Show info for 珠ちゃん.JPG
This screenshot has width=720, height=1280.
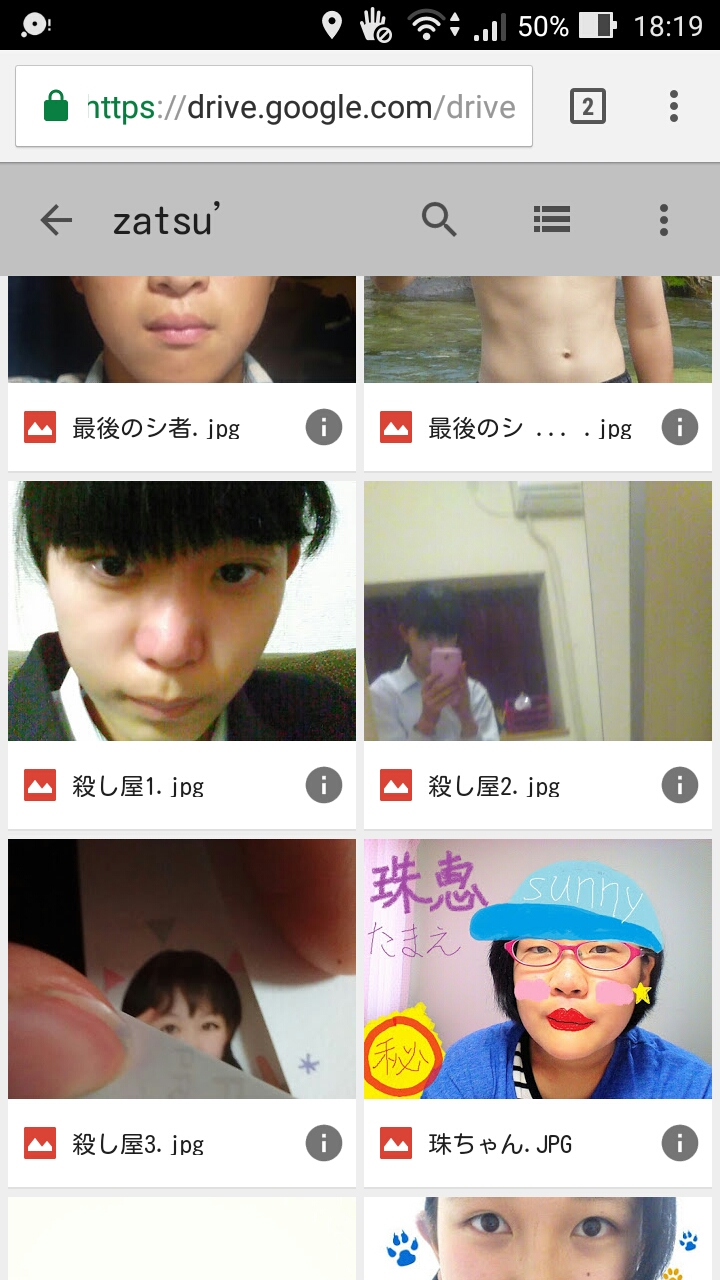point(679,1143)
